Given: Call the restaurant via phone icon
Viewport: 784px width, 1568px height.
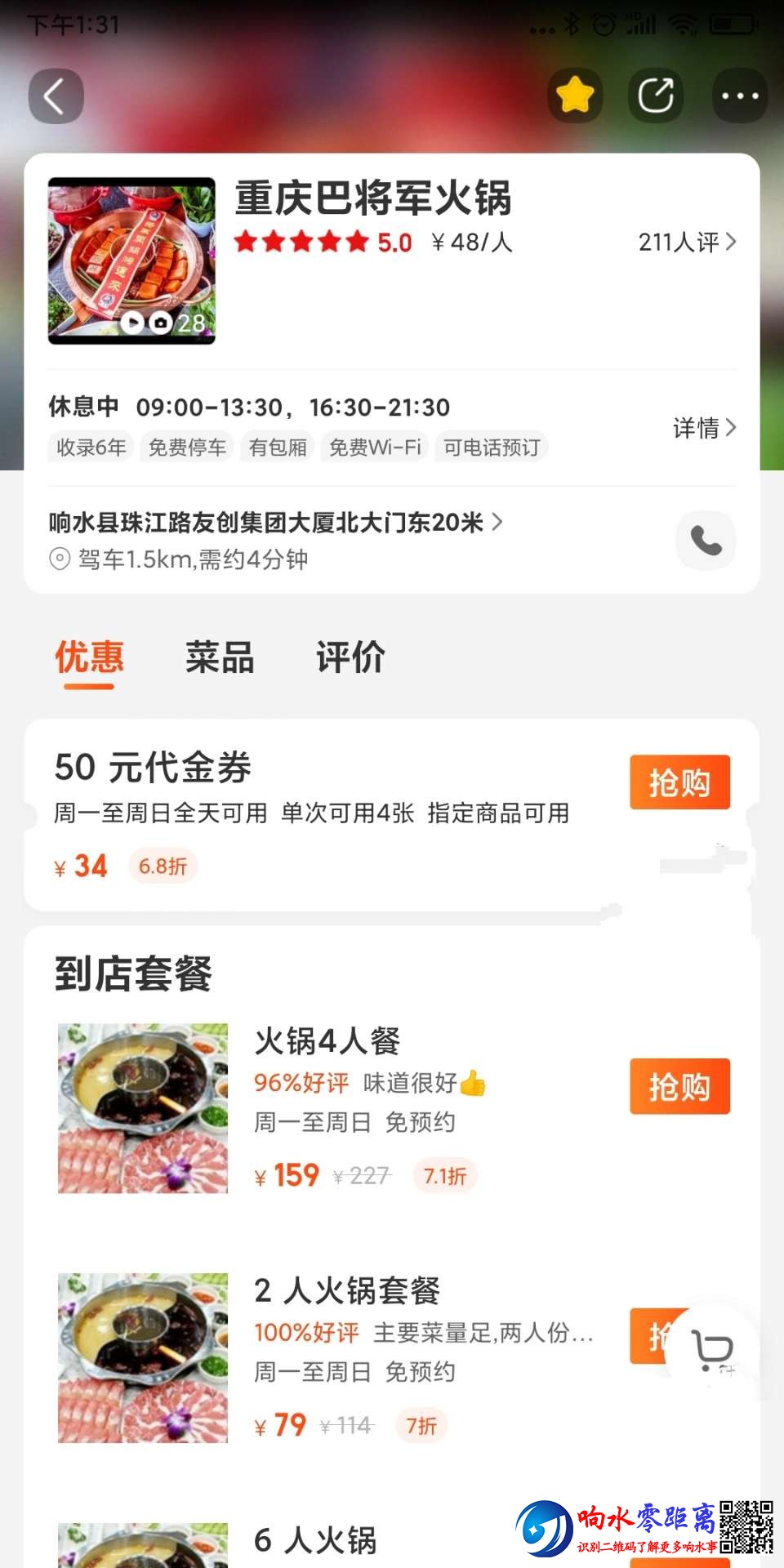Looking at the screenshot, I should (x=706, y=540).
